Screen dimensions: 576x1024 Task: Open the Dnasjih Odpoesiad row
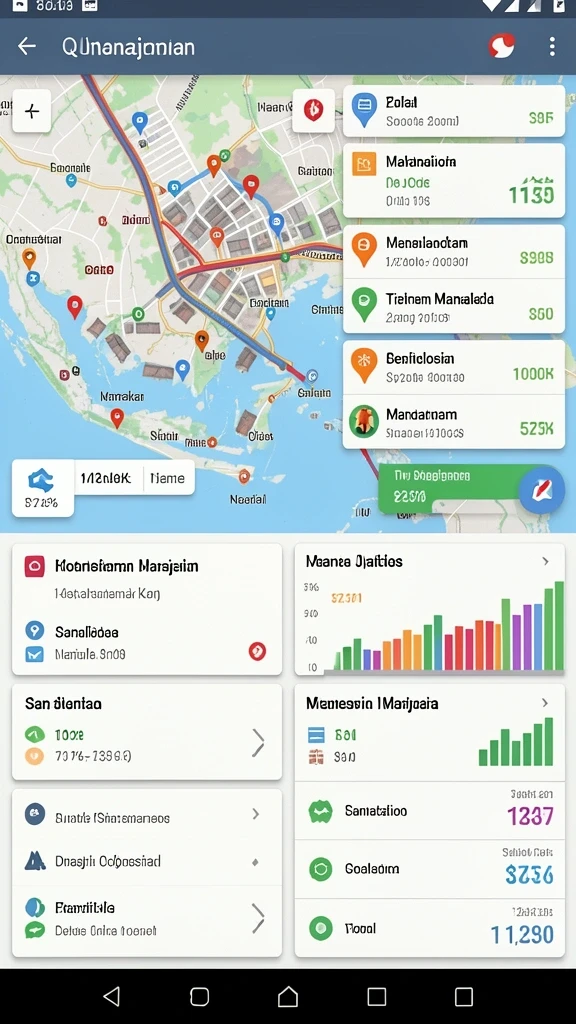tap(147, 861)
